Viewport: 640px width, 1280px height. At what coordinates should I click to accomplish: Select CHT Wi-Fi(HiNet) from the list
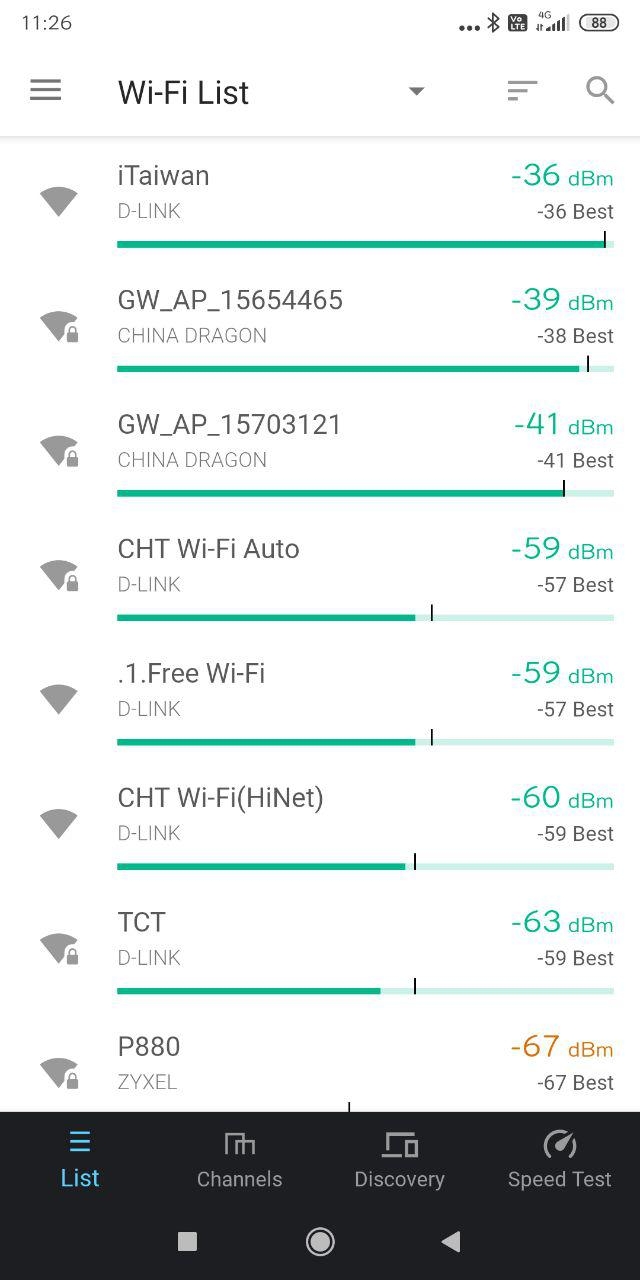pos(320,822)
